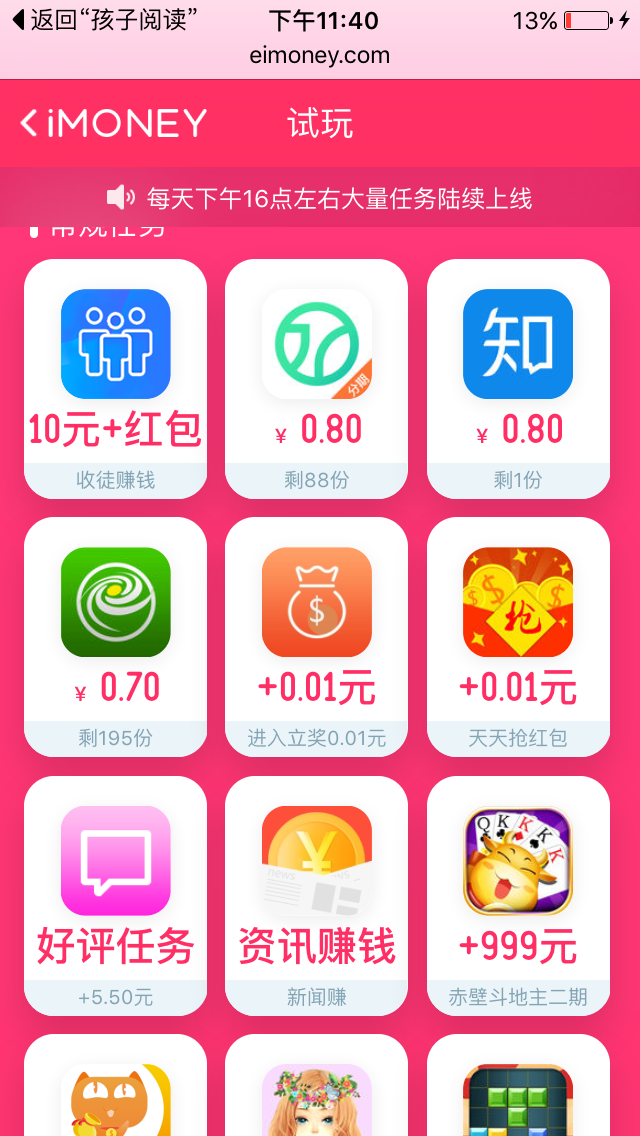
Task: Tap the announcement about 16点 tasks
Action: point(320,198)
